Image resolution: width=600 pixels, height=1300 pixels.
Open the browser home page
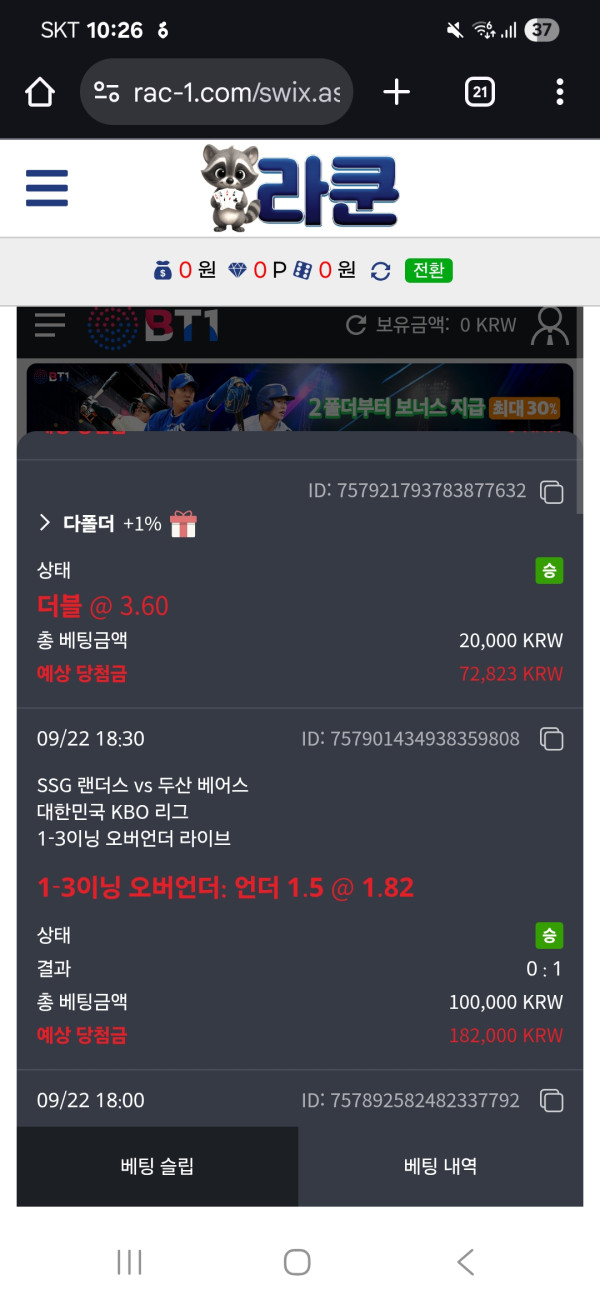point(40,93)
